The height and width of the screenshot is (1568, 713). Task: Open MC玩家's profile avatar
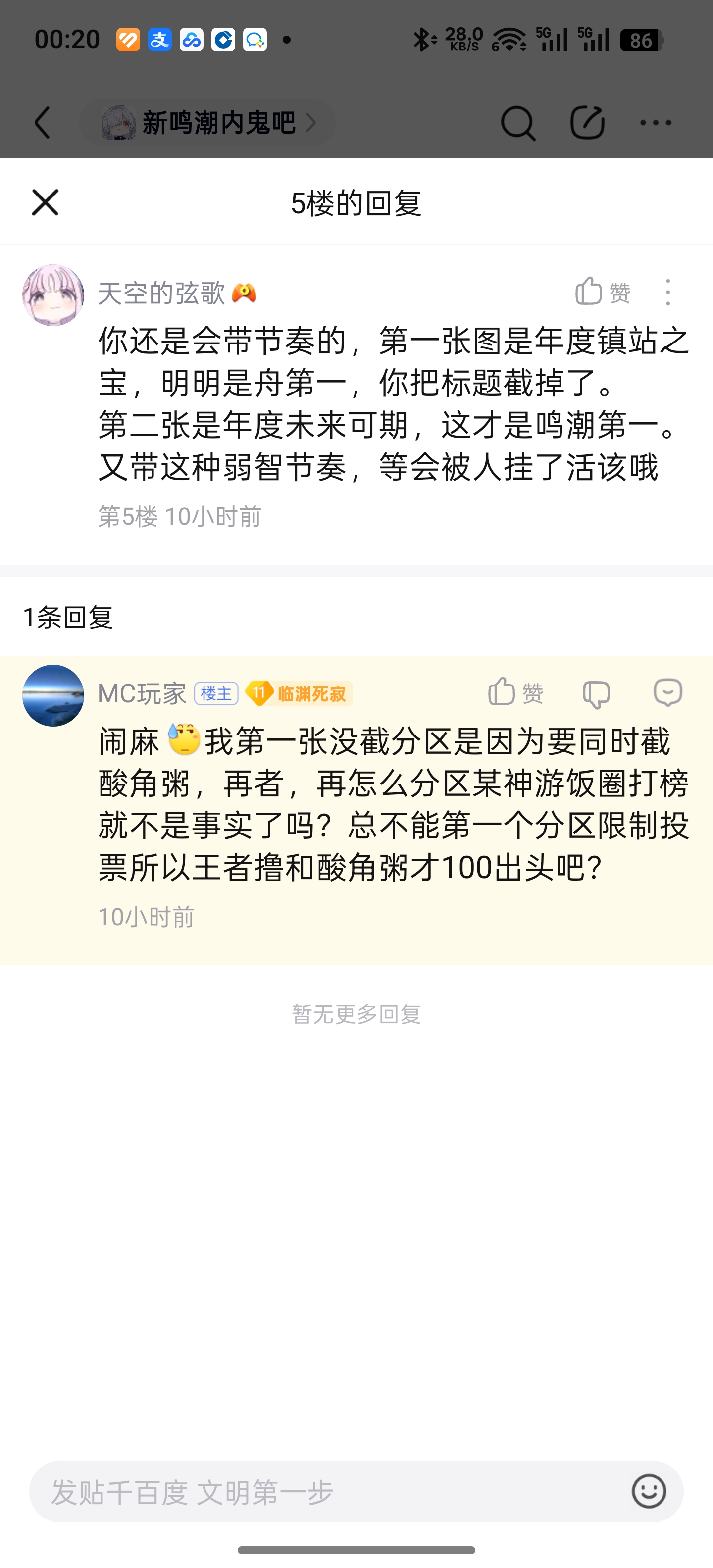[x=53, y=695]
